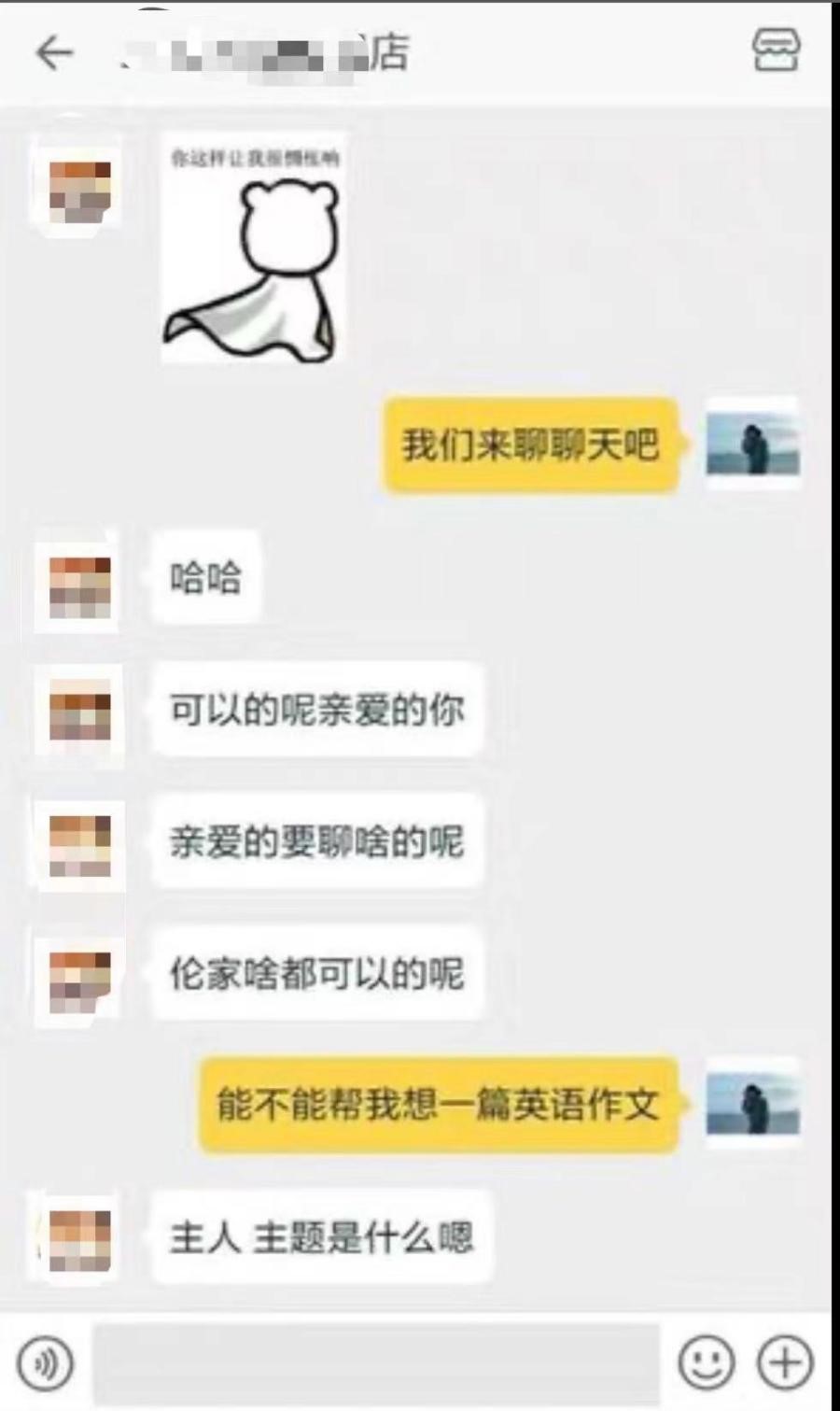Image resolution: width=840 pixels, height=1411 pixels.
Task: Open my avatar beside 我们来聊聊天吧
Action: [751, 446]
